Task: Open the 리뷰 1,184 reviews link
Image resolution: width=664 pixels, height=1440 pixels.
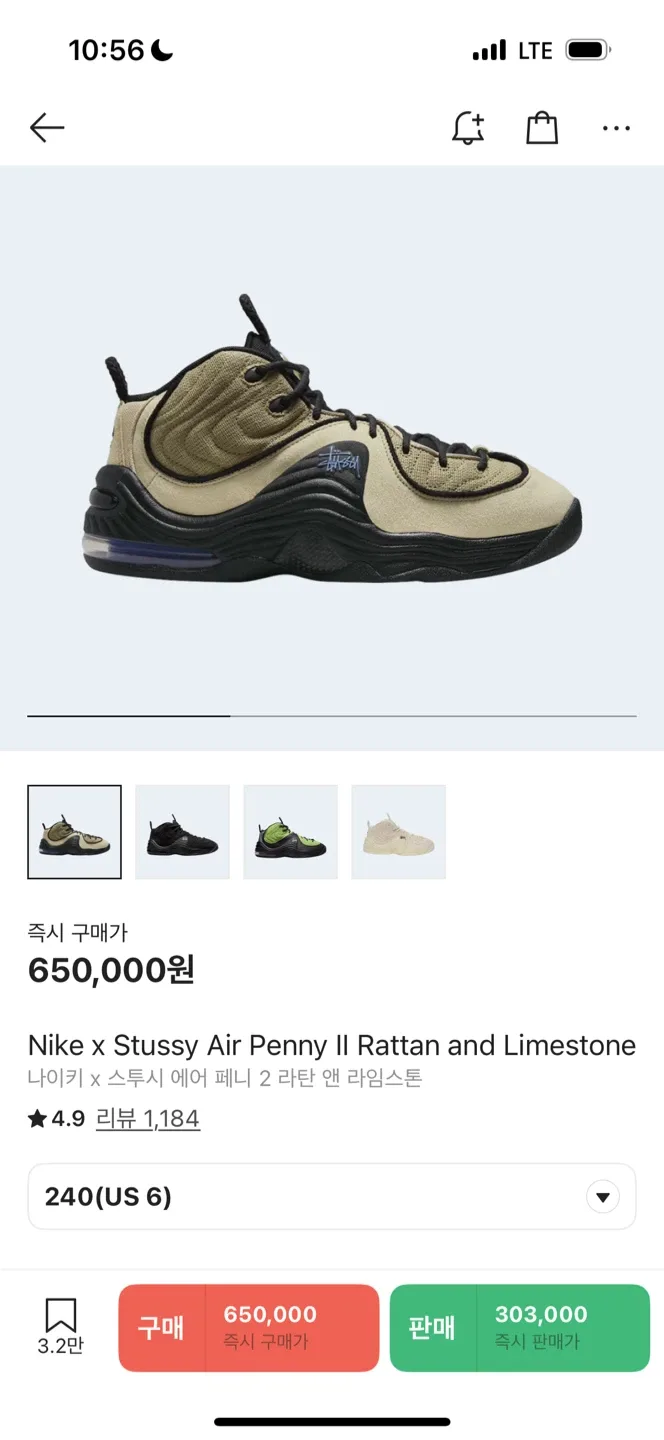Action: [x=148, y=1119]
